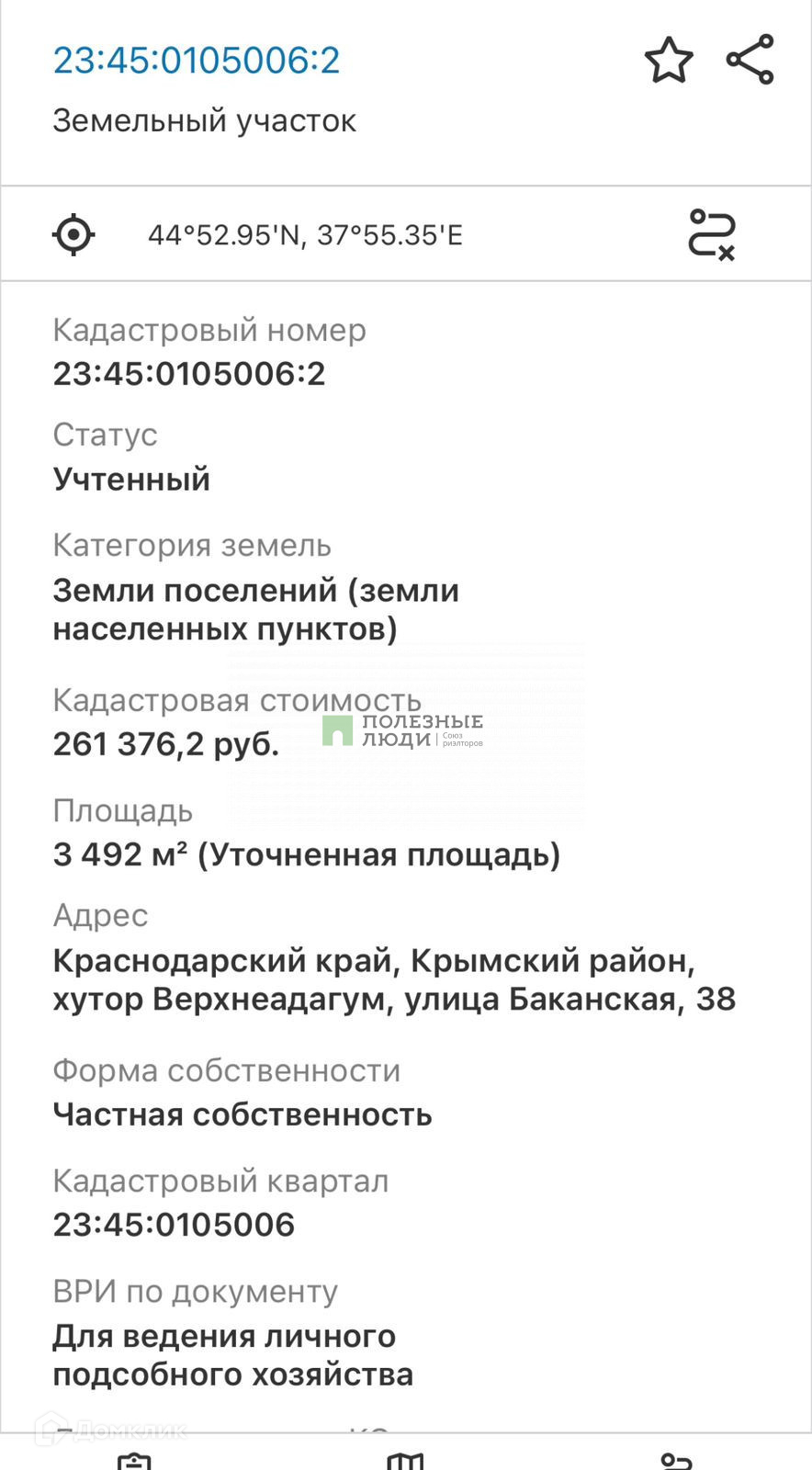Screen dimensions: 812x1470
Task: Tap the location target icon beside coordinates
Action: [x=73, y=234]
